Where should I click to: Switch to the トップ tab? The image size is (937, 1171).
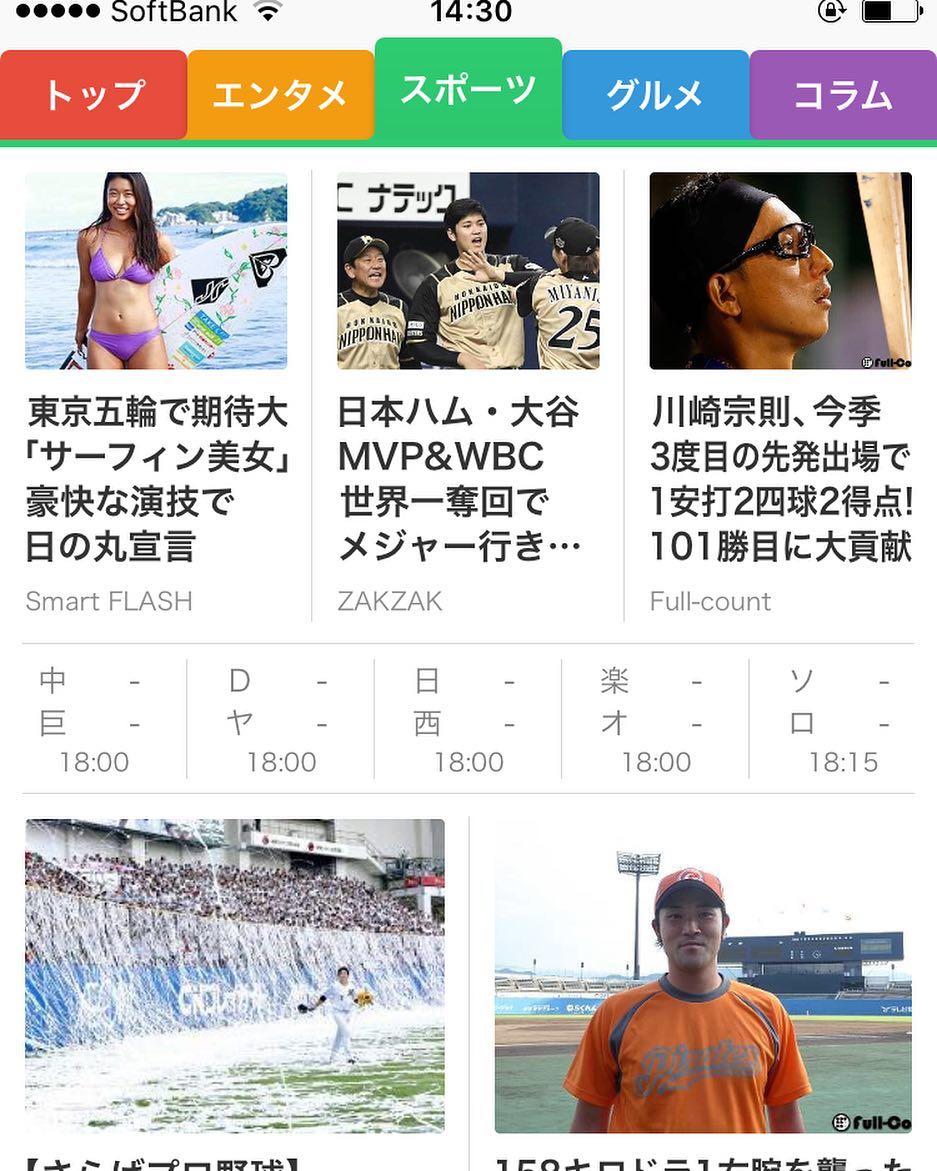pyautogui.click(x=93, y=95)
